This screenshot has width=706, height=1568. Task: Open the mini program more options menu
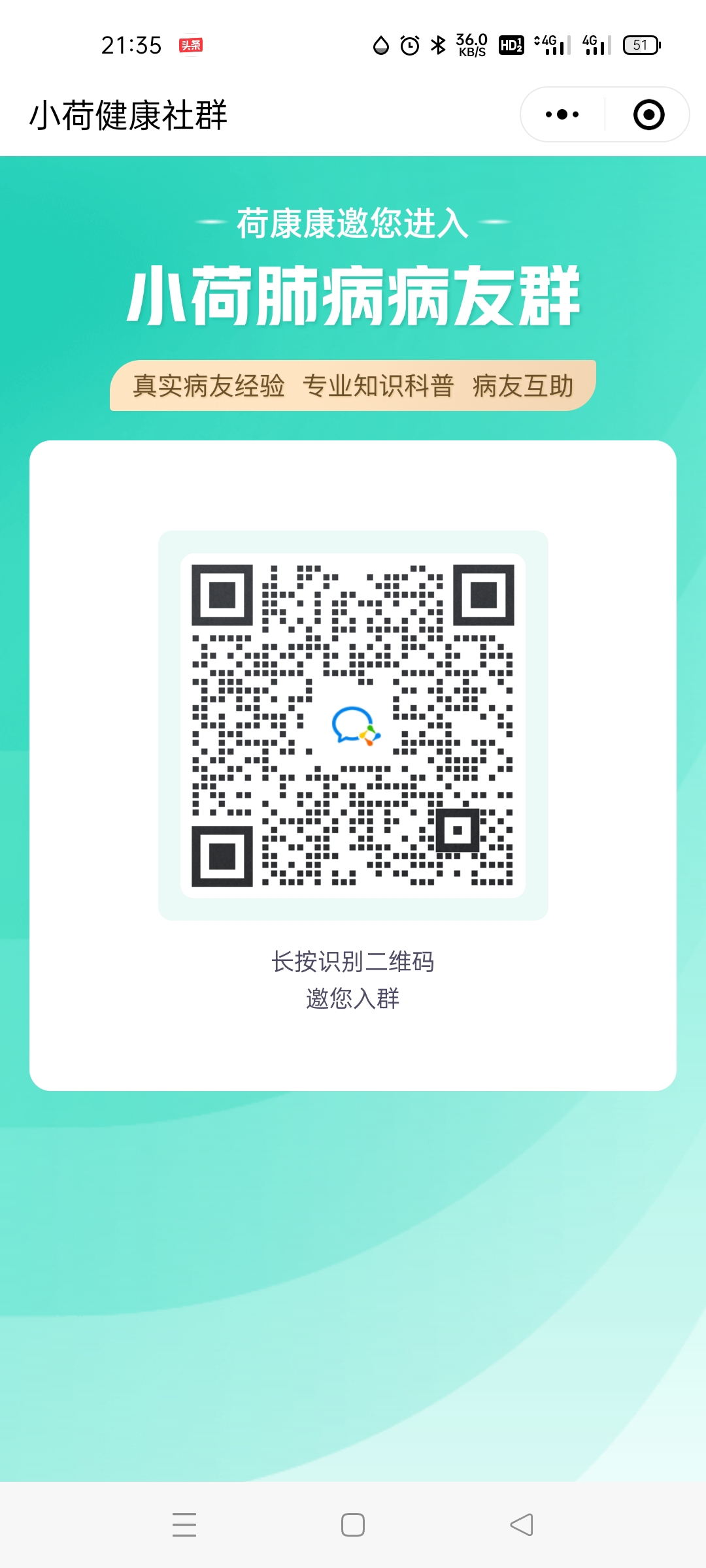(562, 115)
